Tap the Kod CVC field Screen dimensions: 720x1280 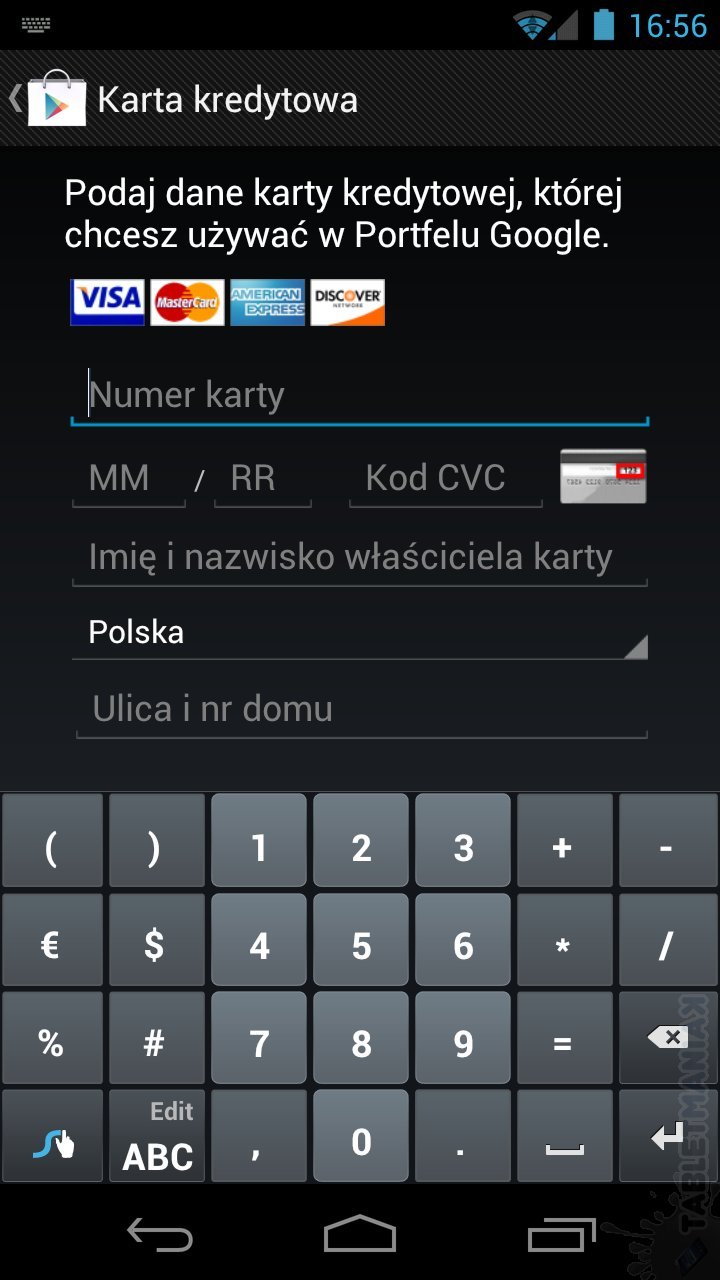(x=445, y=479)
